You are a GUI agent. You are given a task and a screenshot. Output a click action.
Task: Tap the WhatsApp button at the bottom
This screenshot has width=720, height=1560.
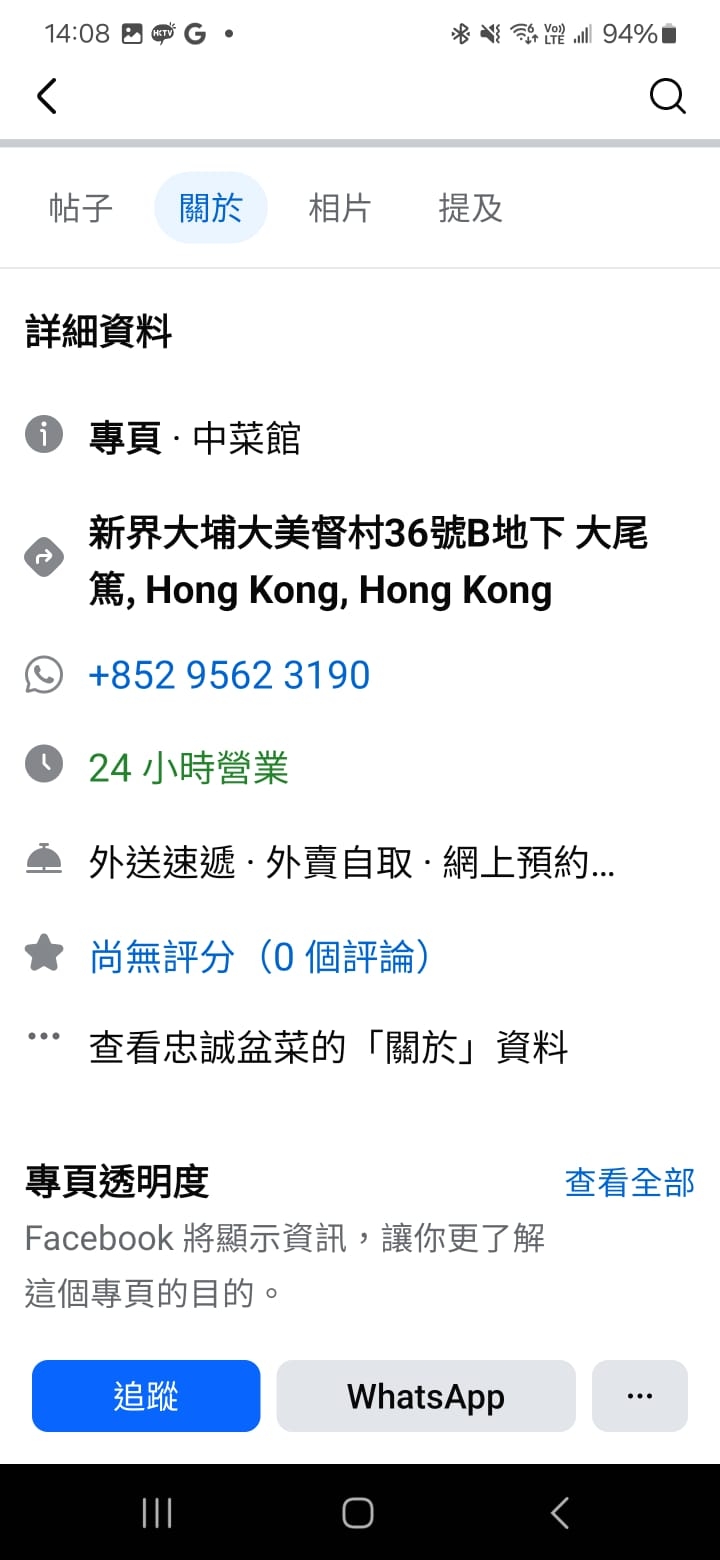click(426, 1396)
